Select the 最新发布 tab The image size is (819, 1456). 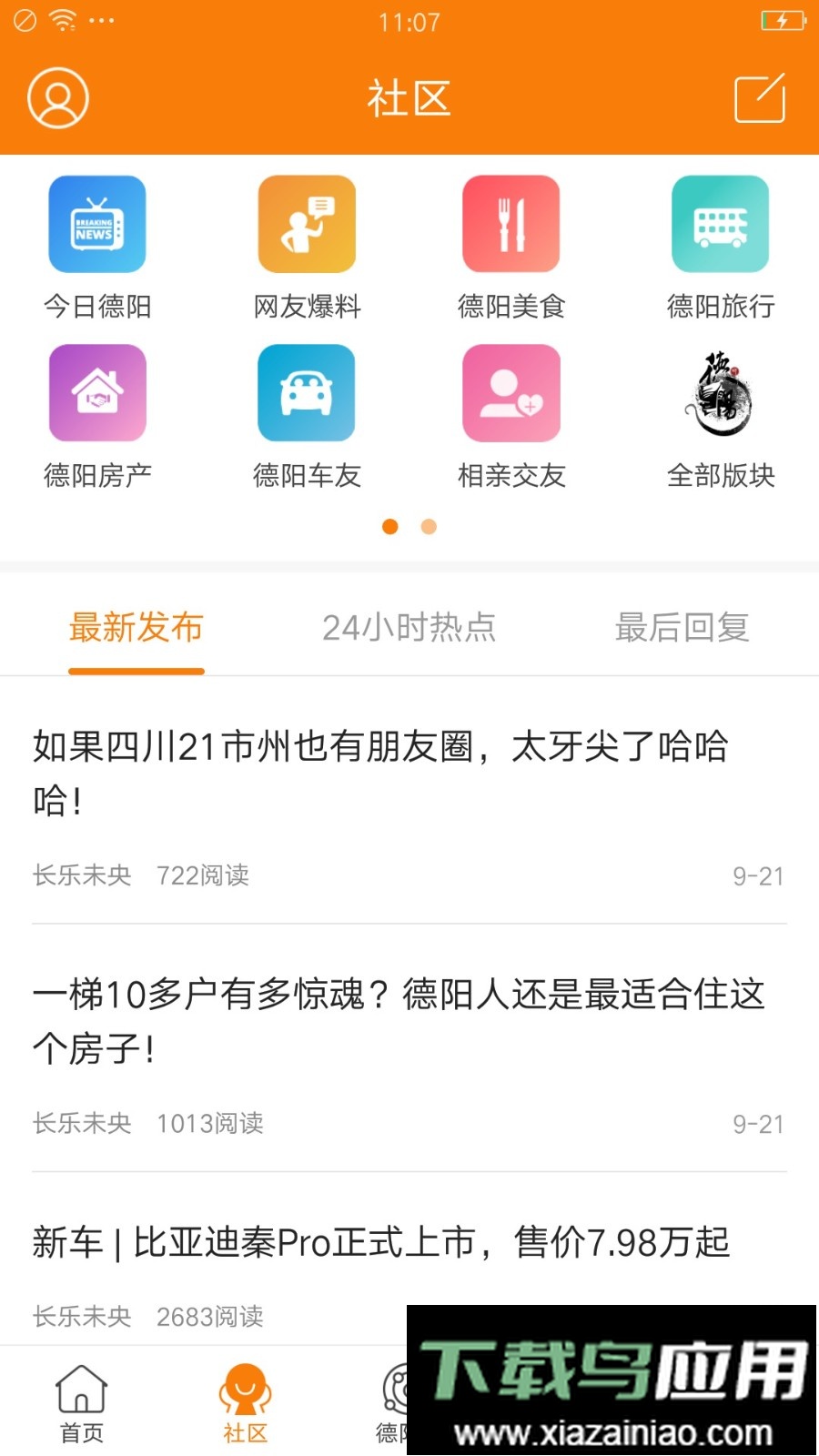coord(136,628)
